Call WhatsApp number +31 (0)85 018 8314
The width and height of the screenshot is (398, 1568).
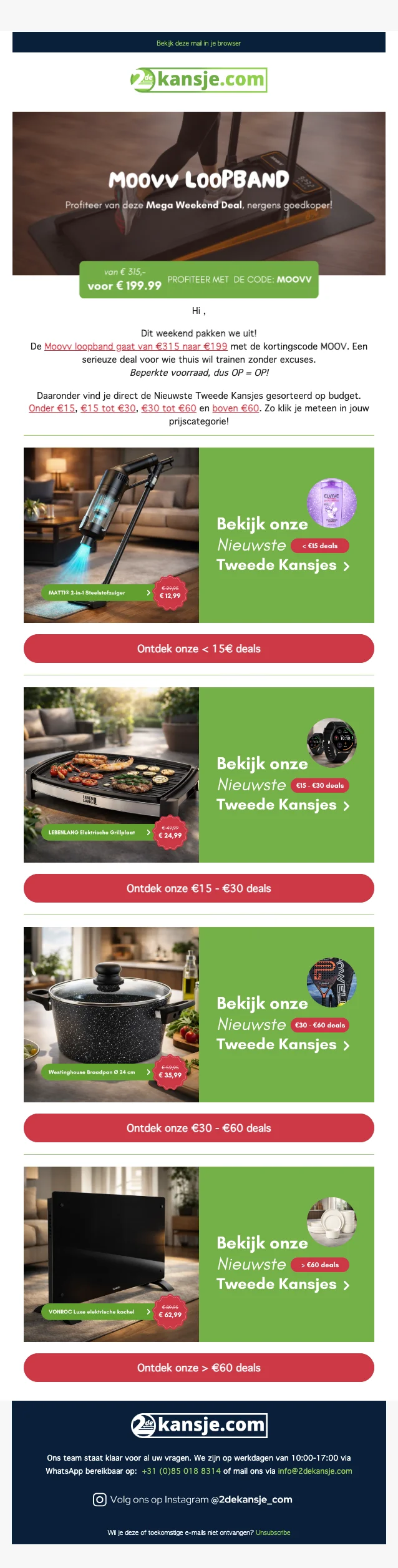(181, 1471)
